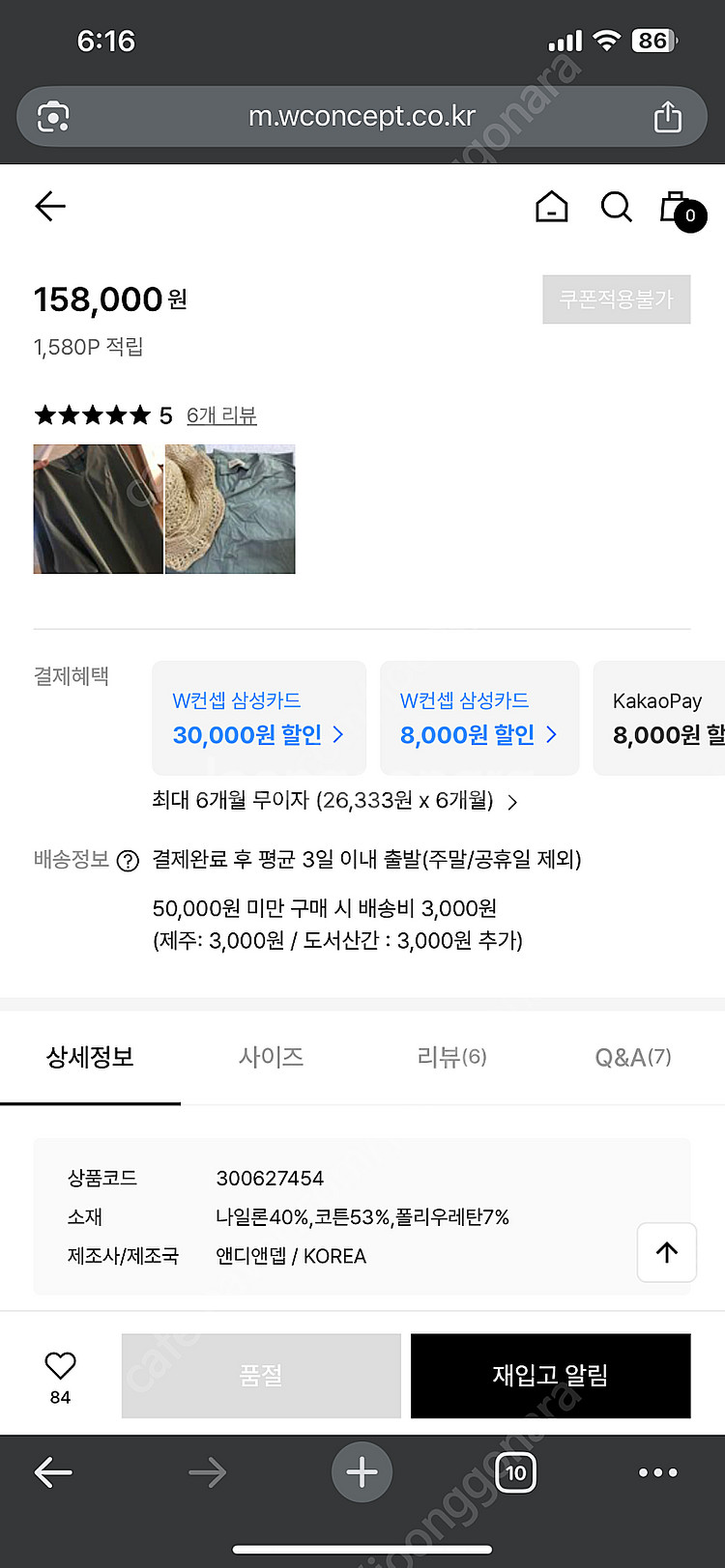Viewport: 725px width, 1568px height.
Task: Expand the 최대 6개월 무이자 installment details
Action: 334,801
